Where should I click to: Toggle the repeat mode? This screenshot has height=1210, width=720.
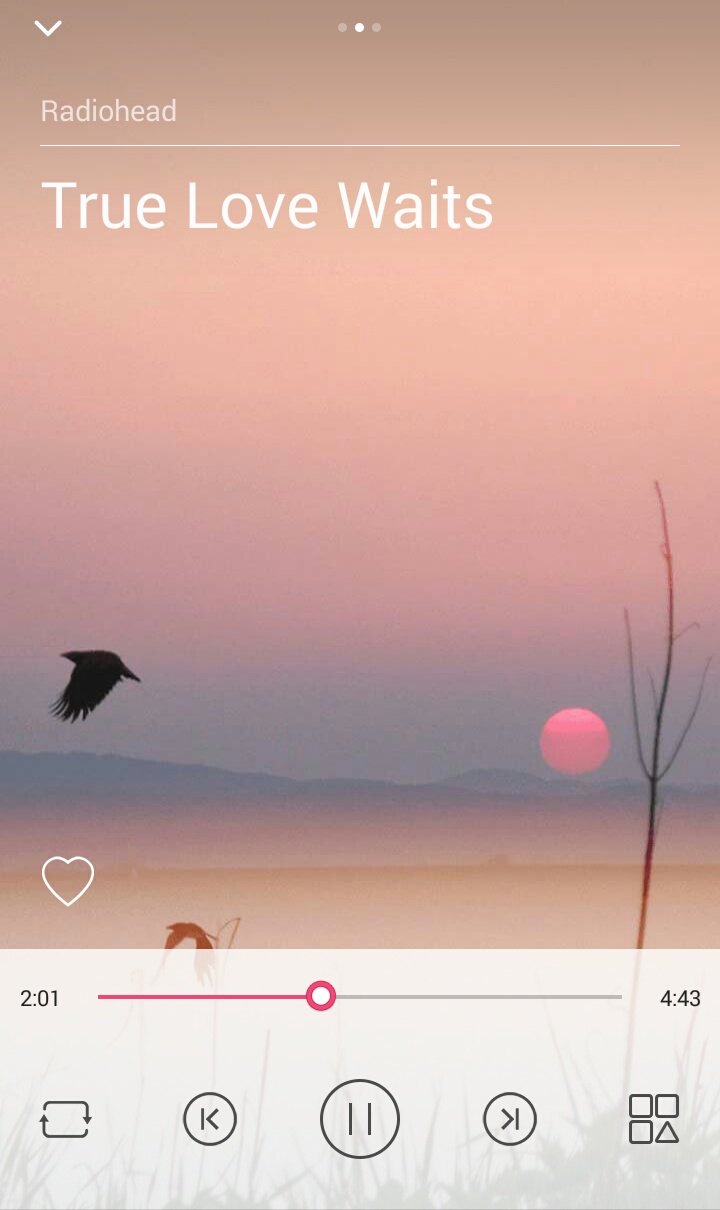66,1119
